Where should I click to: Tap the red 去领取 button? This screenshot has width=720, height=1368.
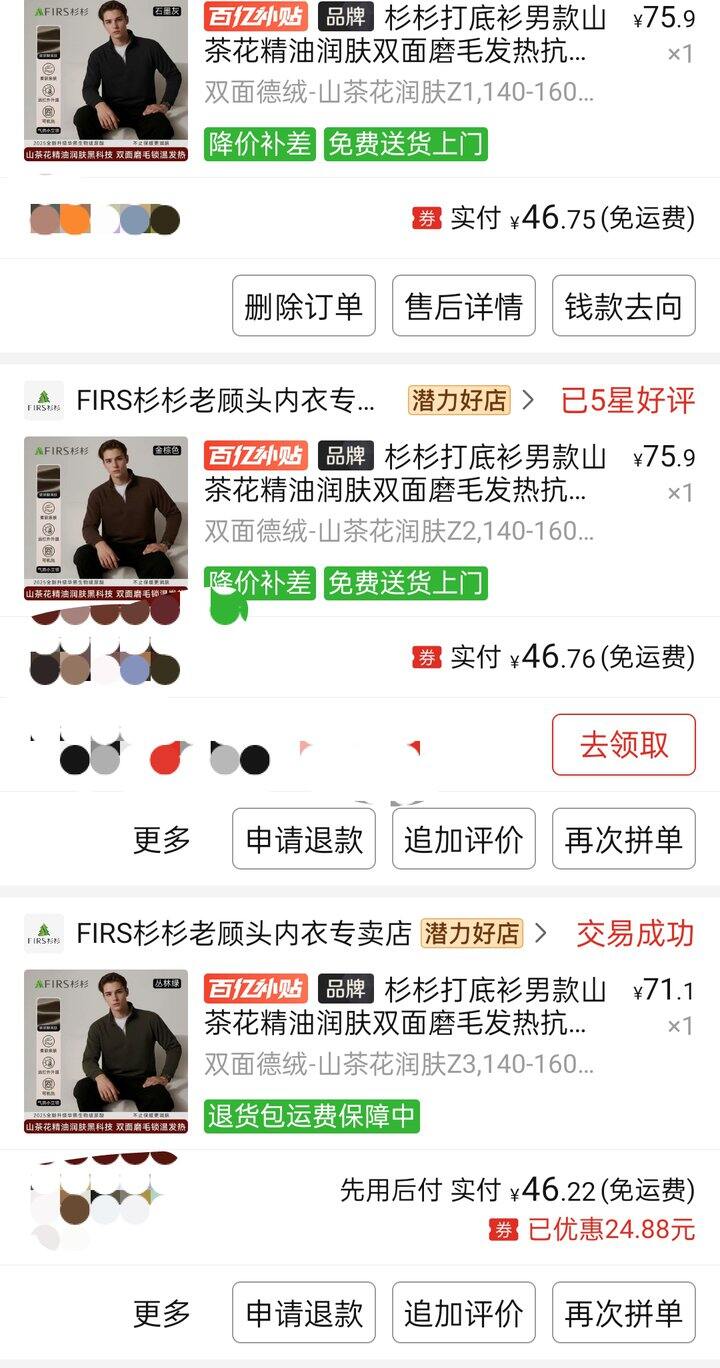coord(623,745)
